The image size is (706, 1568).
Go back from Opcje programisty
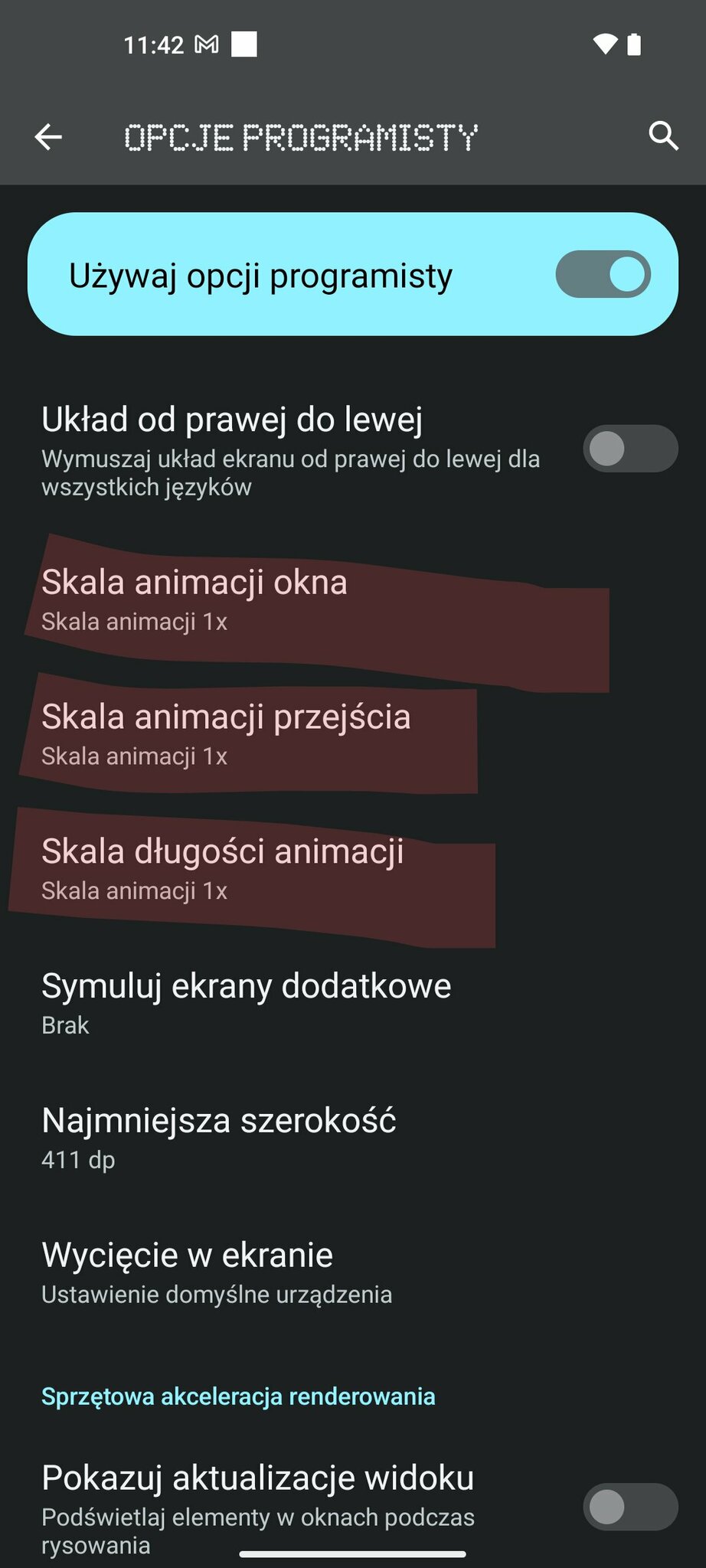[x=48, y=137]
